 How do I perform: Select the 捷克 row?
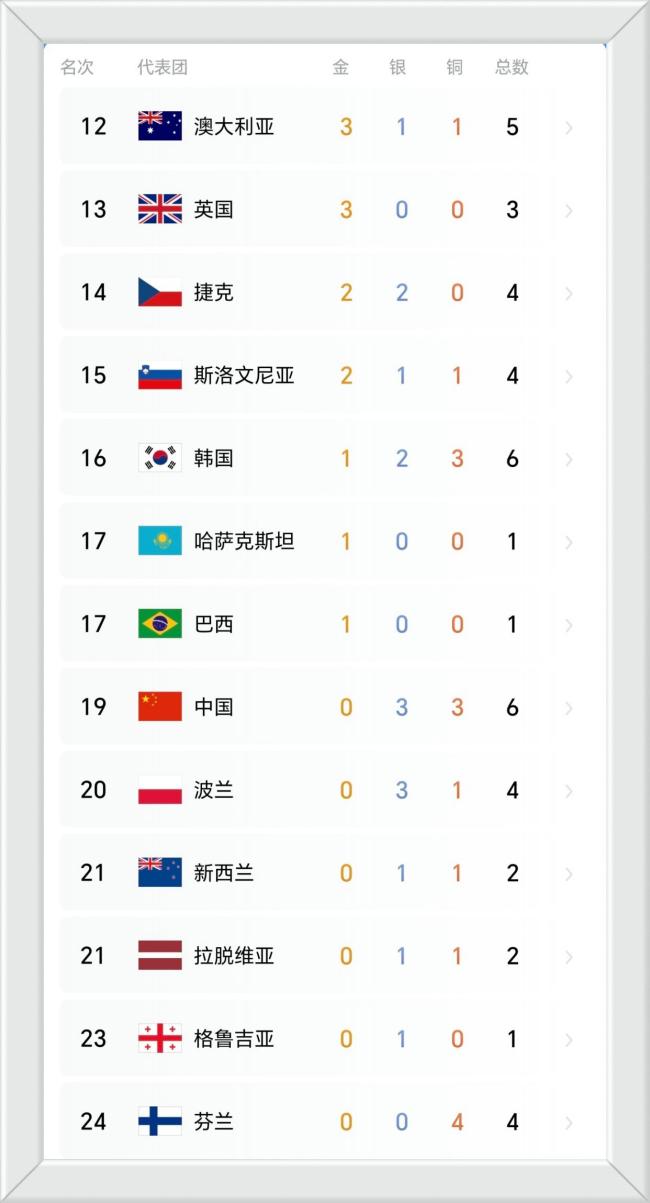pyautogui.click(x=324, y=293)
